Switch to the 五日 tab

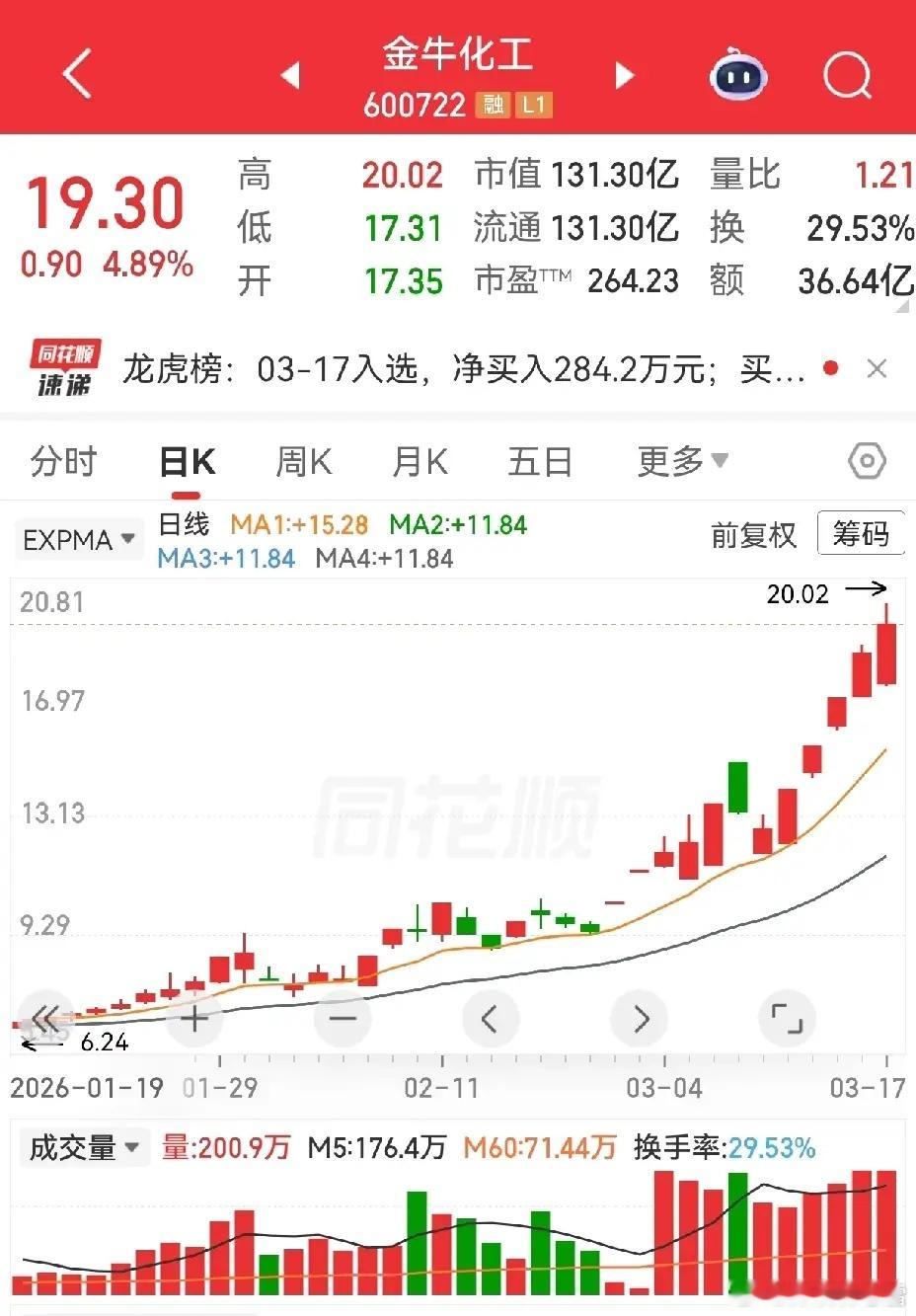tap(540, 461)
